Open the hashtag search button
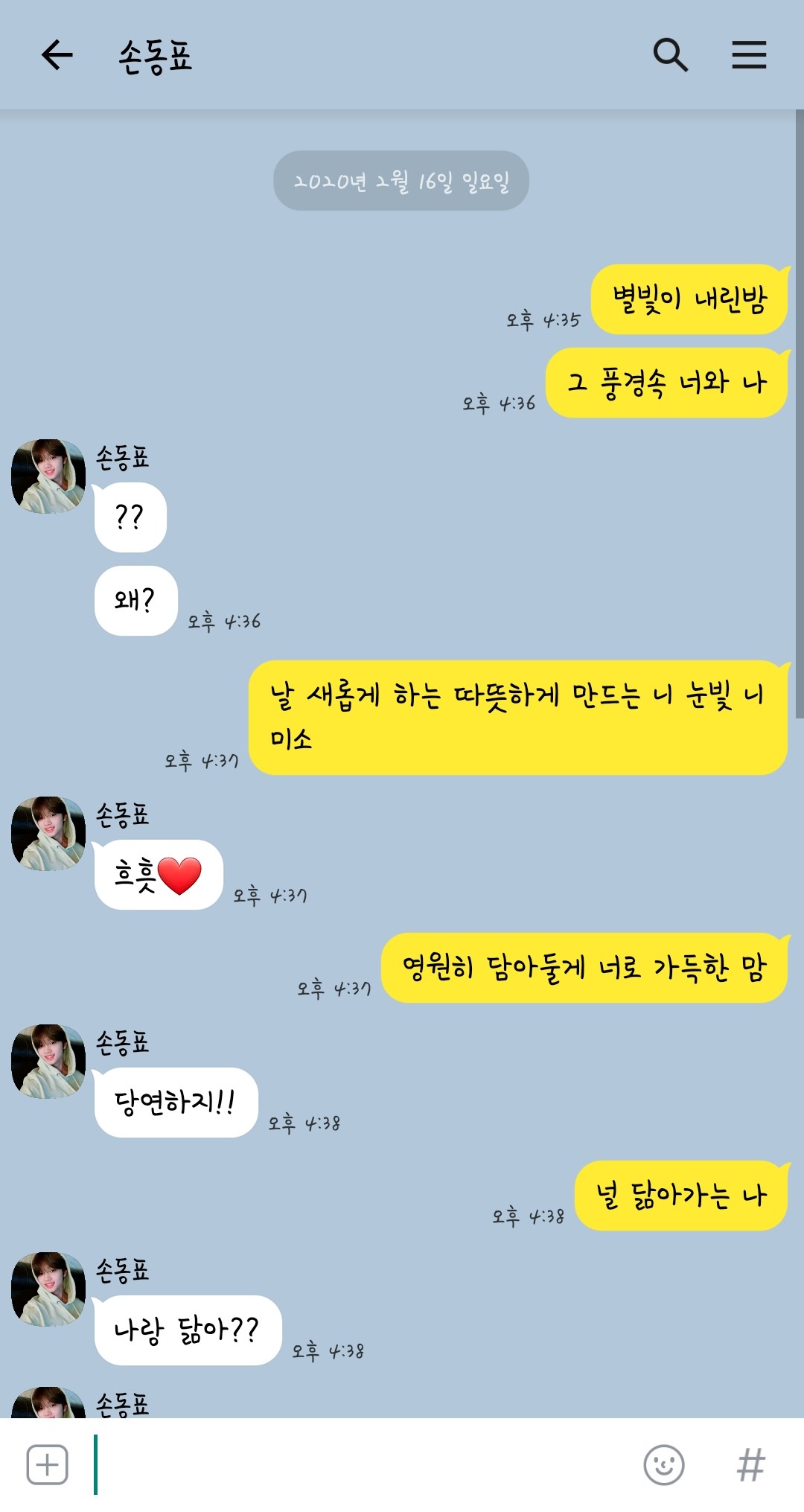The width and height of the screenshot is (804, 1512). pos(750,1464)
